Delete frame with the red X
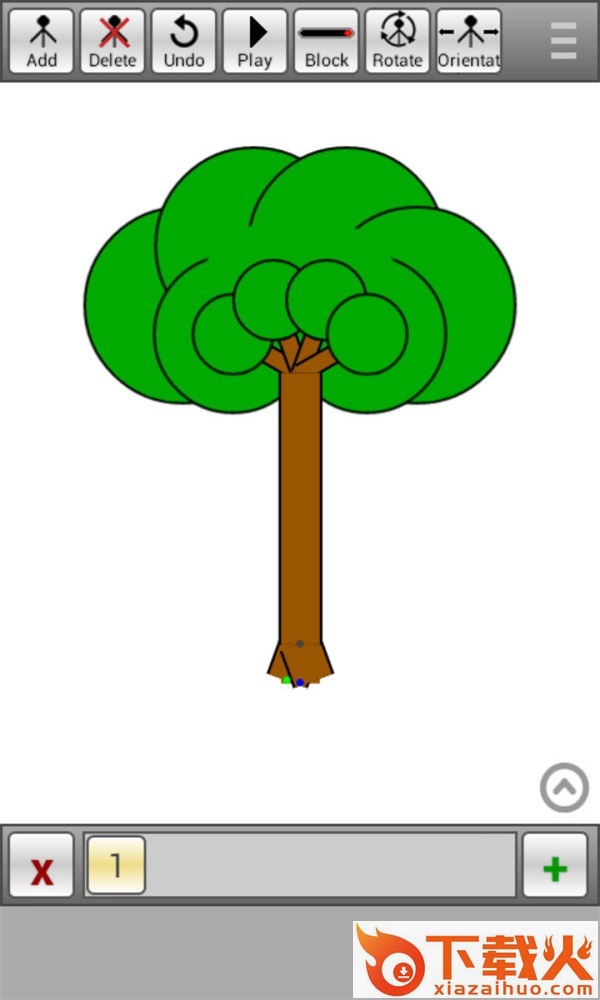Image resolution: width=600 pixels, height=1000 pixels. (42, 866)
